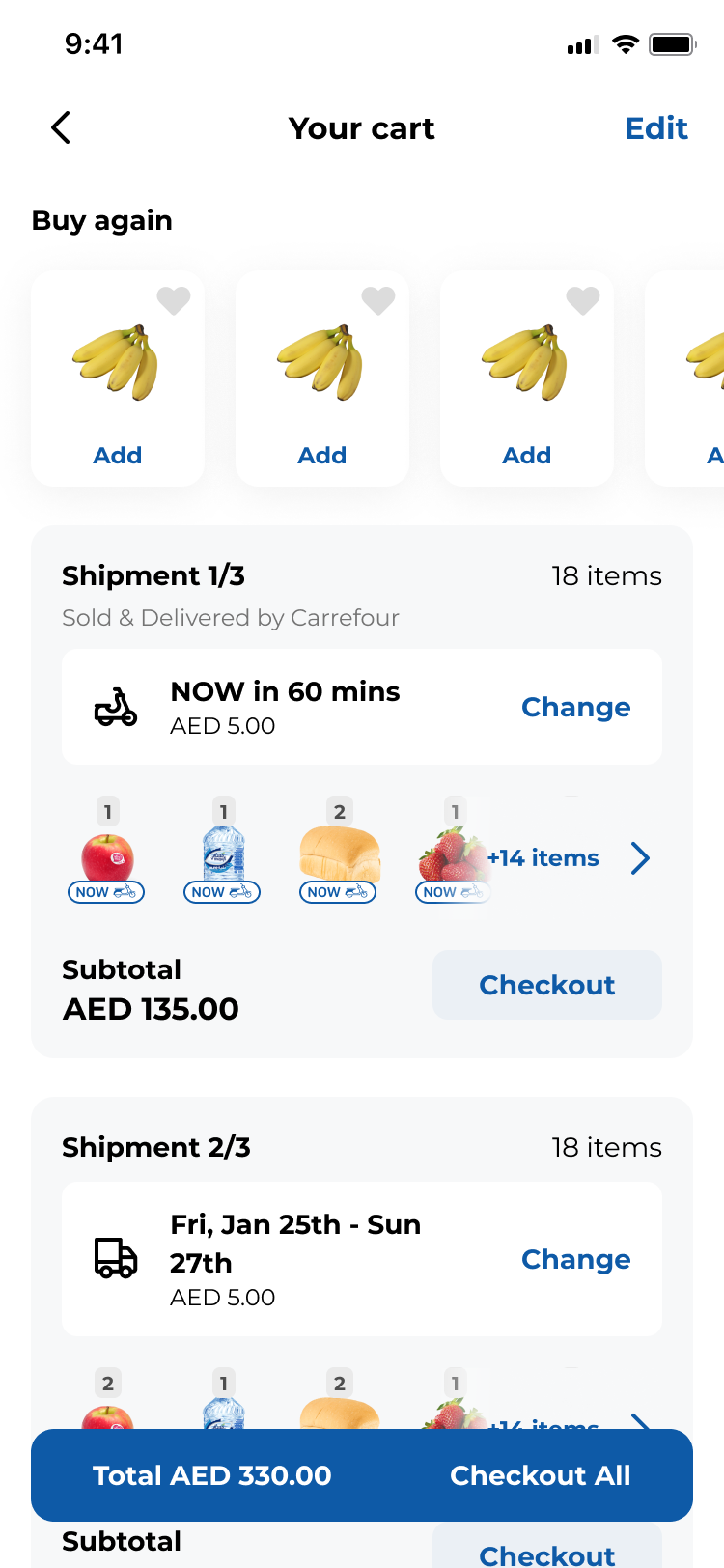Checkout Shipment 1/3 with subtotal AED 135.00
The image size is (724, 1568).
(x=547, y=985)
